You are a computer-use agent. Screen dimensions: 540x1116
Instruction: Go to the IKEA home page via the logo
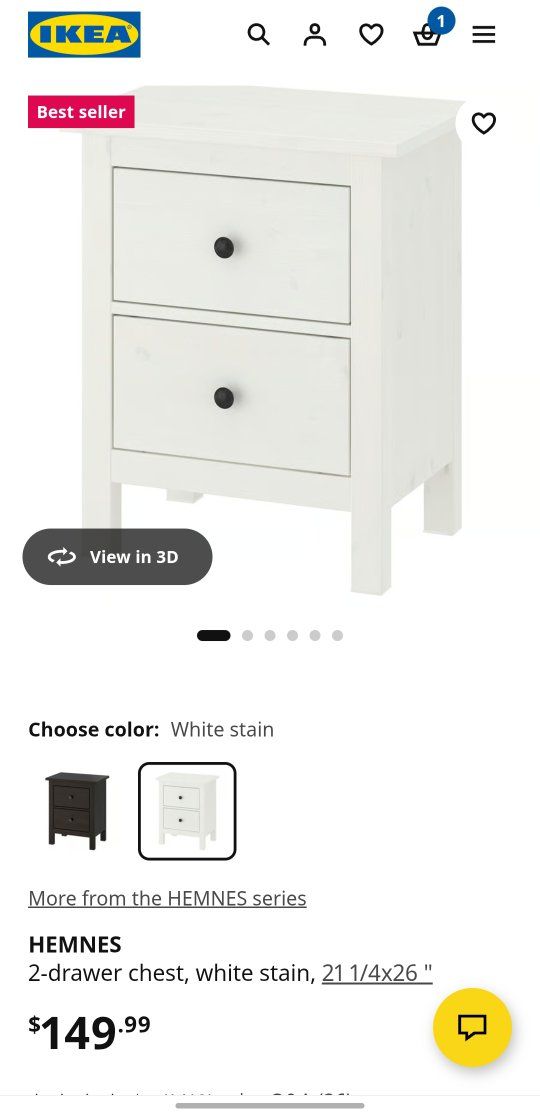(x=84, y=34)
